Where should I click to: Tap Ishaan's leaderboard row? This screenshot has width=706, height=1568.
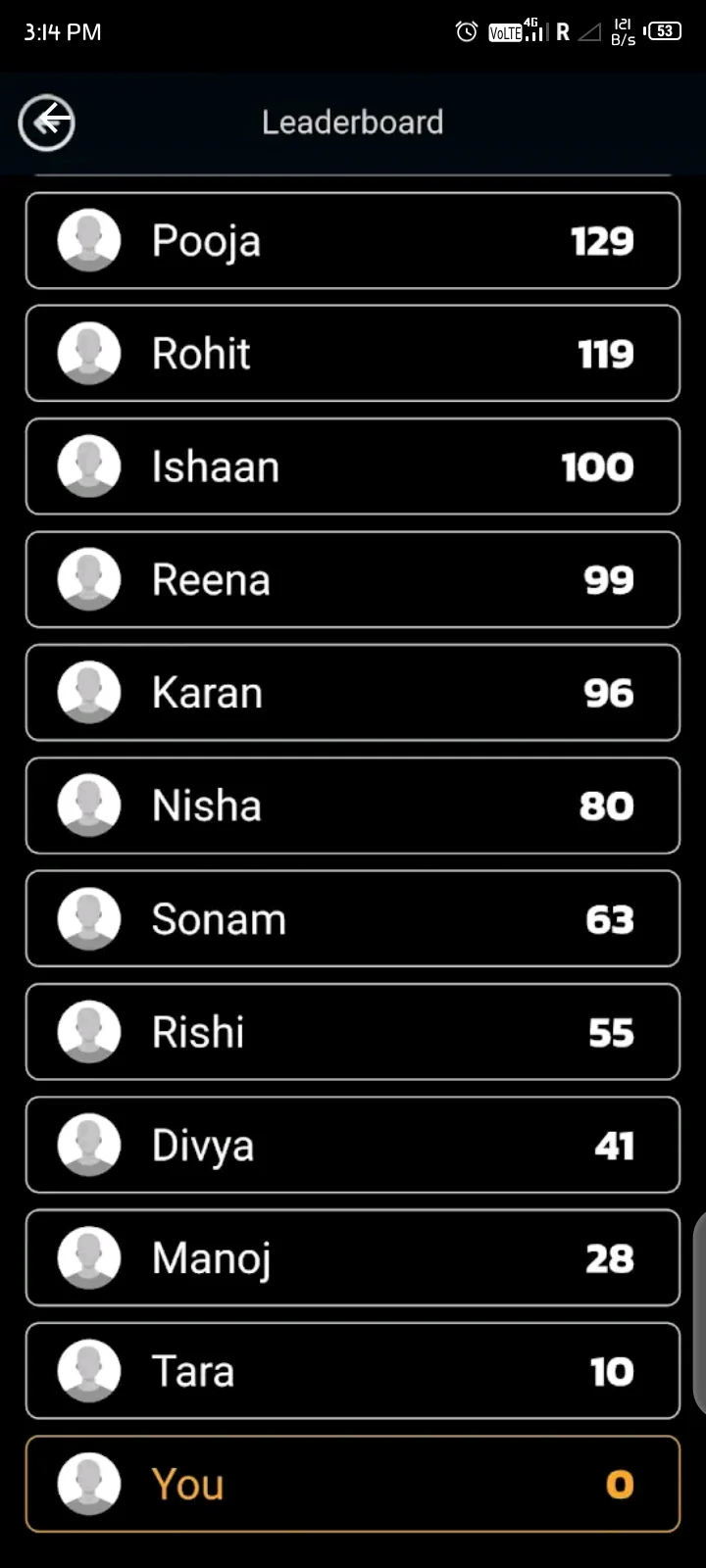click(353, 466)
